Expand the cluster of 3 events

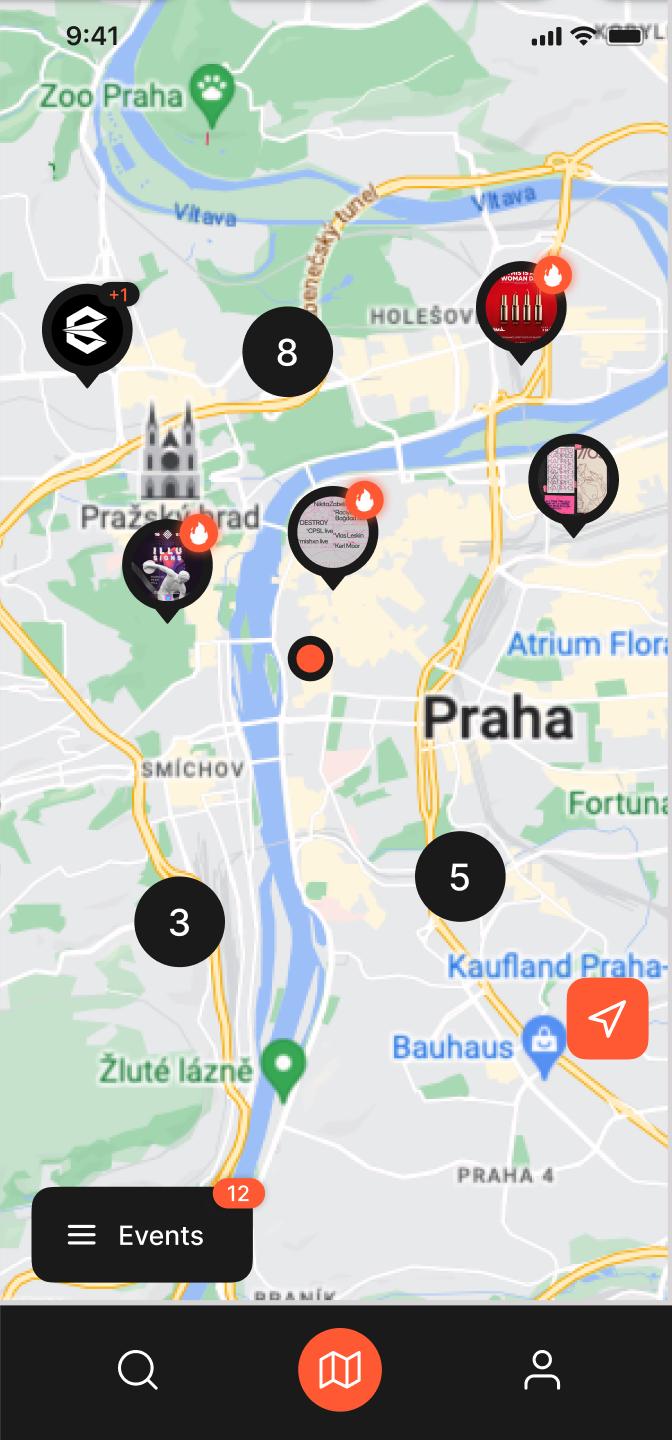(x=179, y=922)
